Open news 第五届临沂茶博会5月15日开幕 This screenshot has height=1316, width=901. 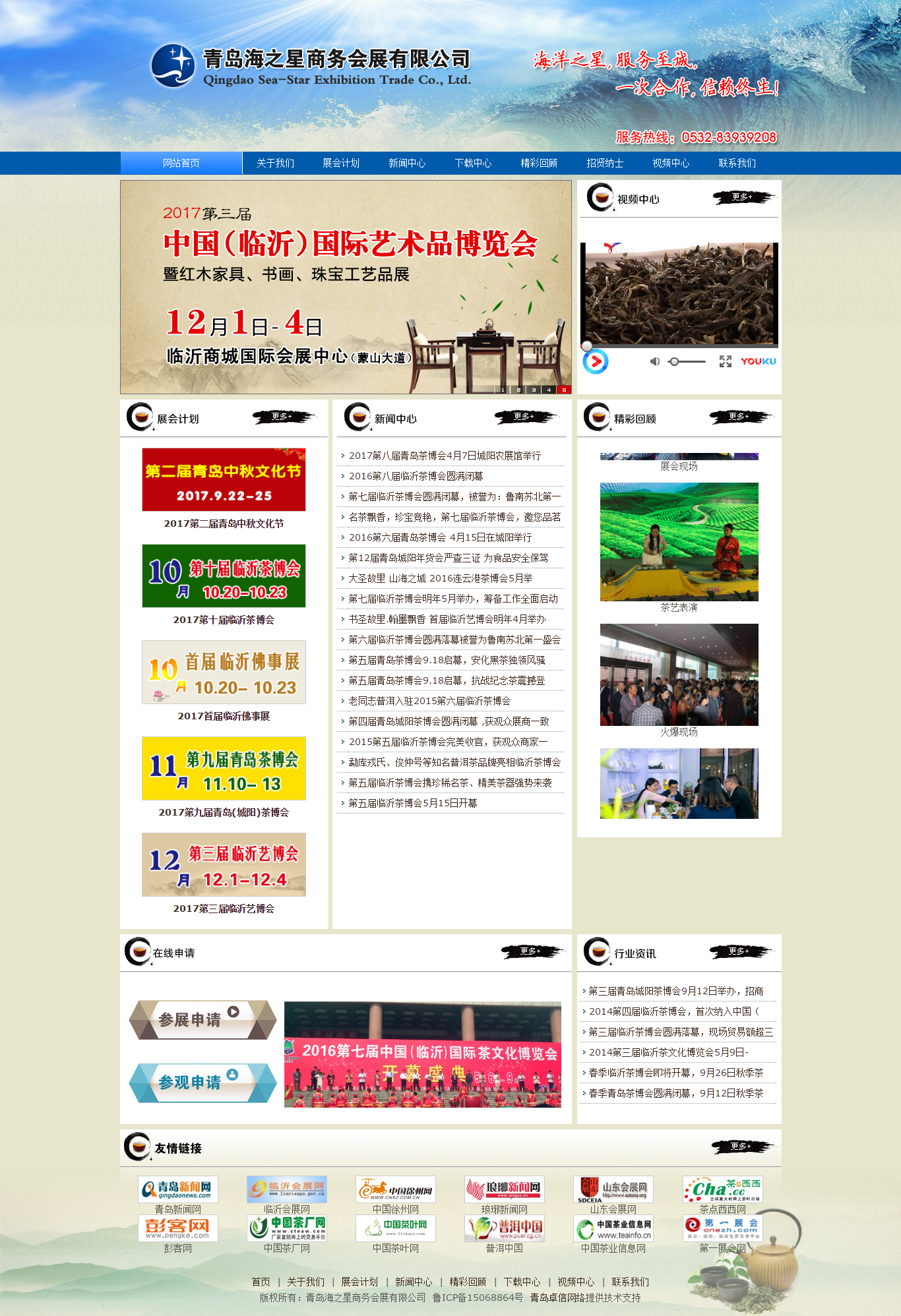[x=413, y=803]
